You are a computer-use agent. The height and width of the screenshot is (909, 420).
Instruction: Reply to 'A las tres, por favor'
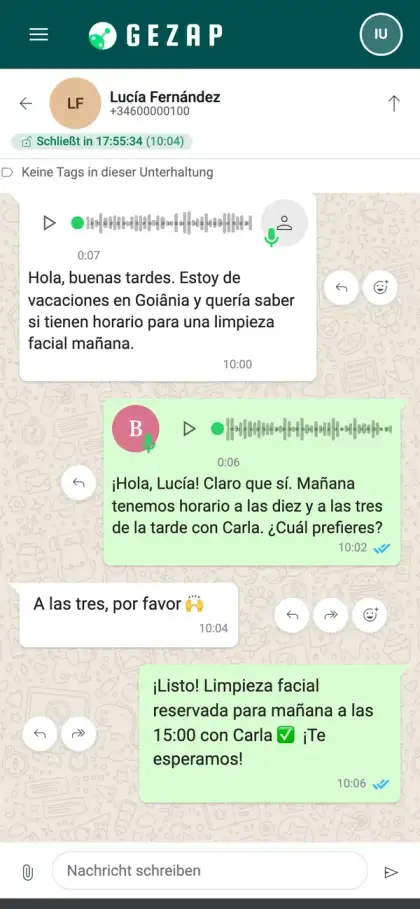(x=292, y=615)
